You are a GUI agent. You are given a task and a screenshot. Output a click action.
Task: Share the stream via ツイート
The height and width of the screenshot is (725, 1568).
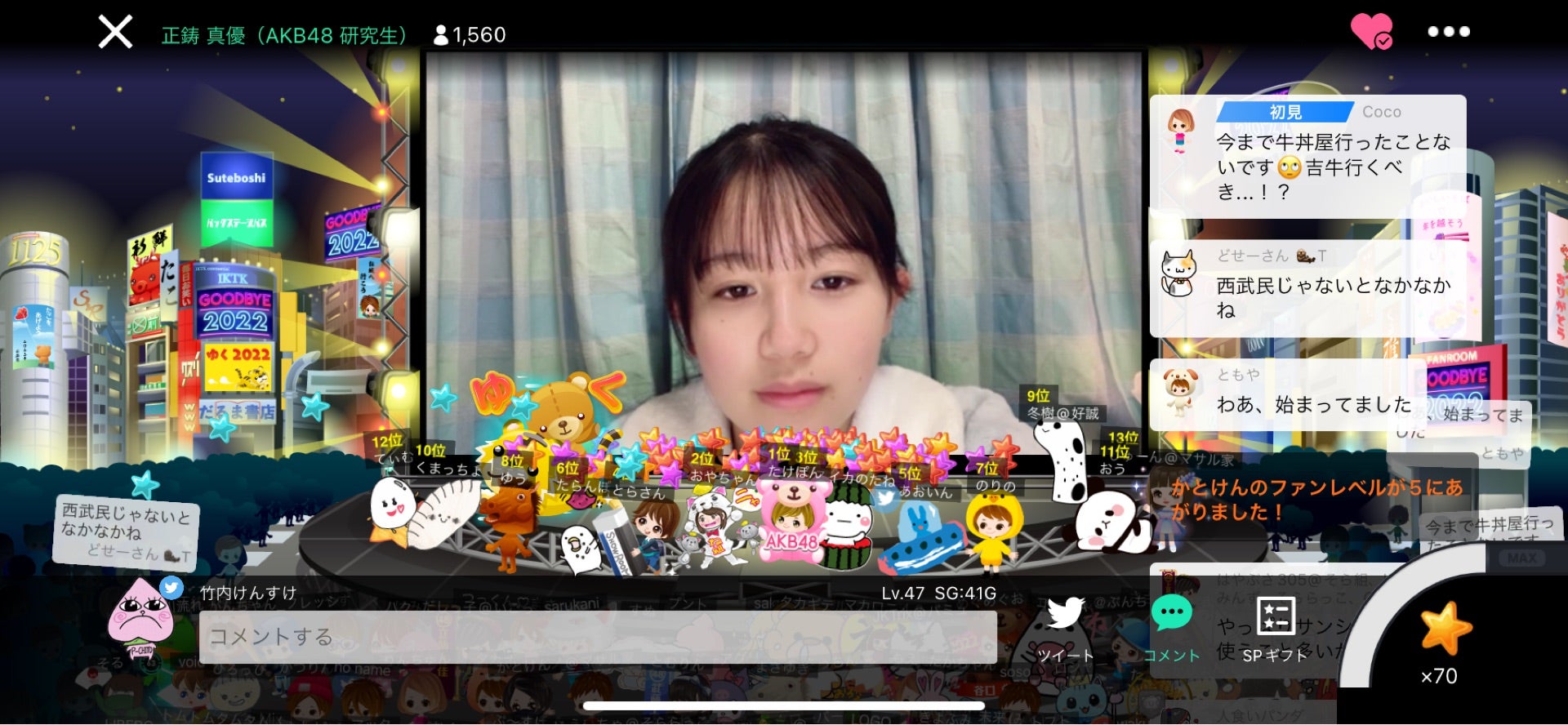(1065, 629)
